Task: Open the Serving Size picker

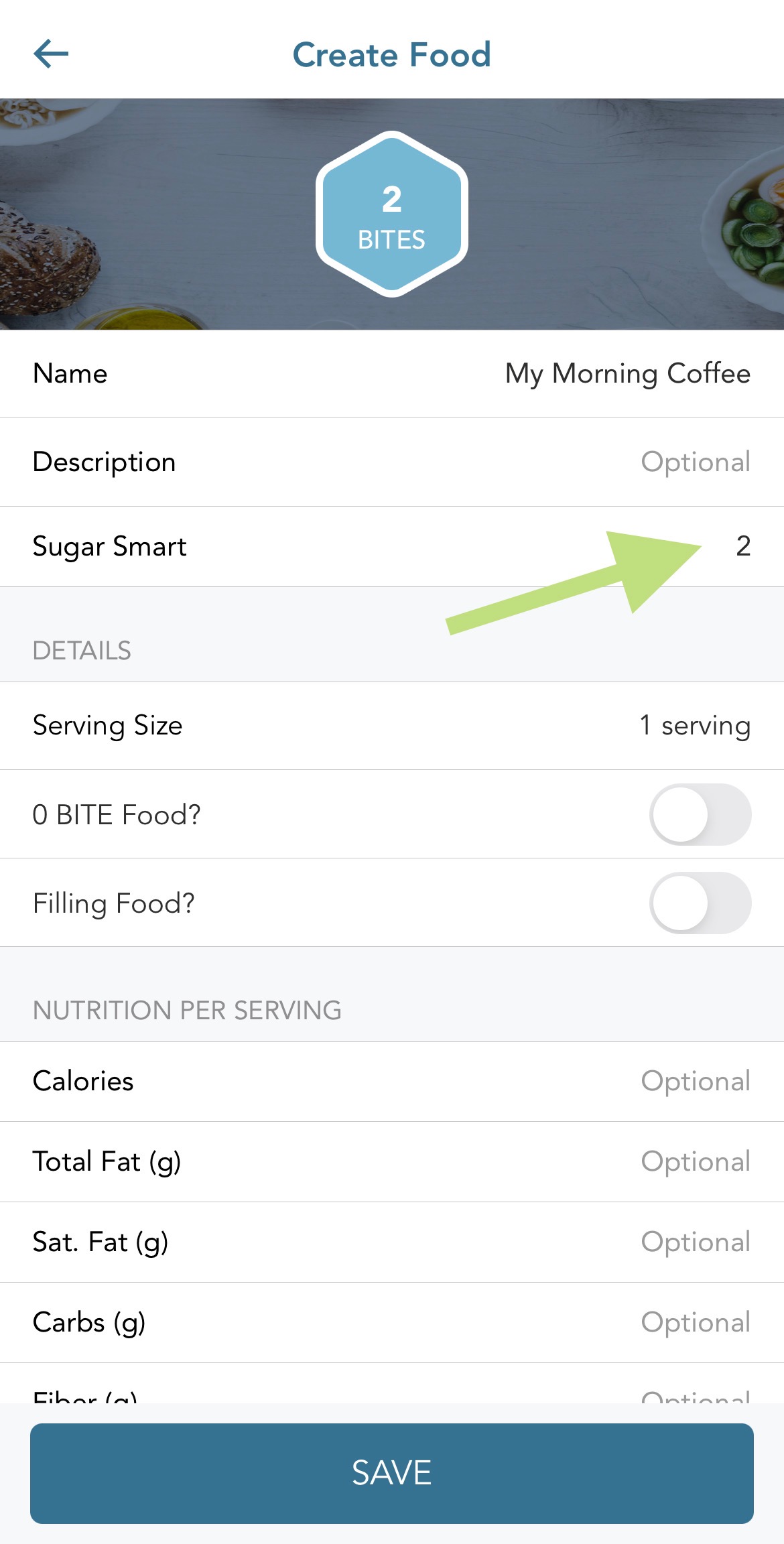Action: pyautogui.click(x=694, y=726)
